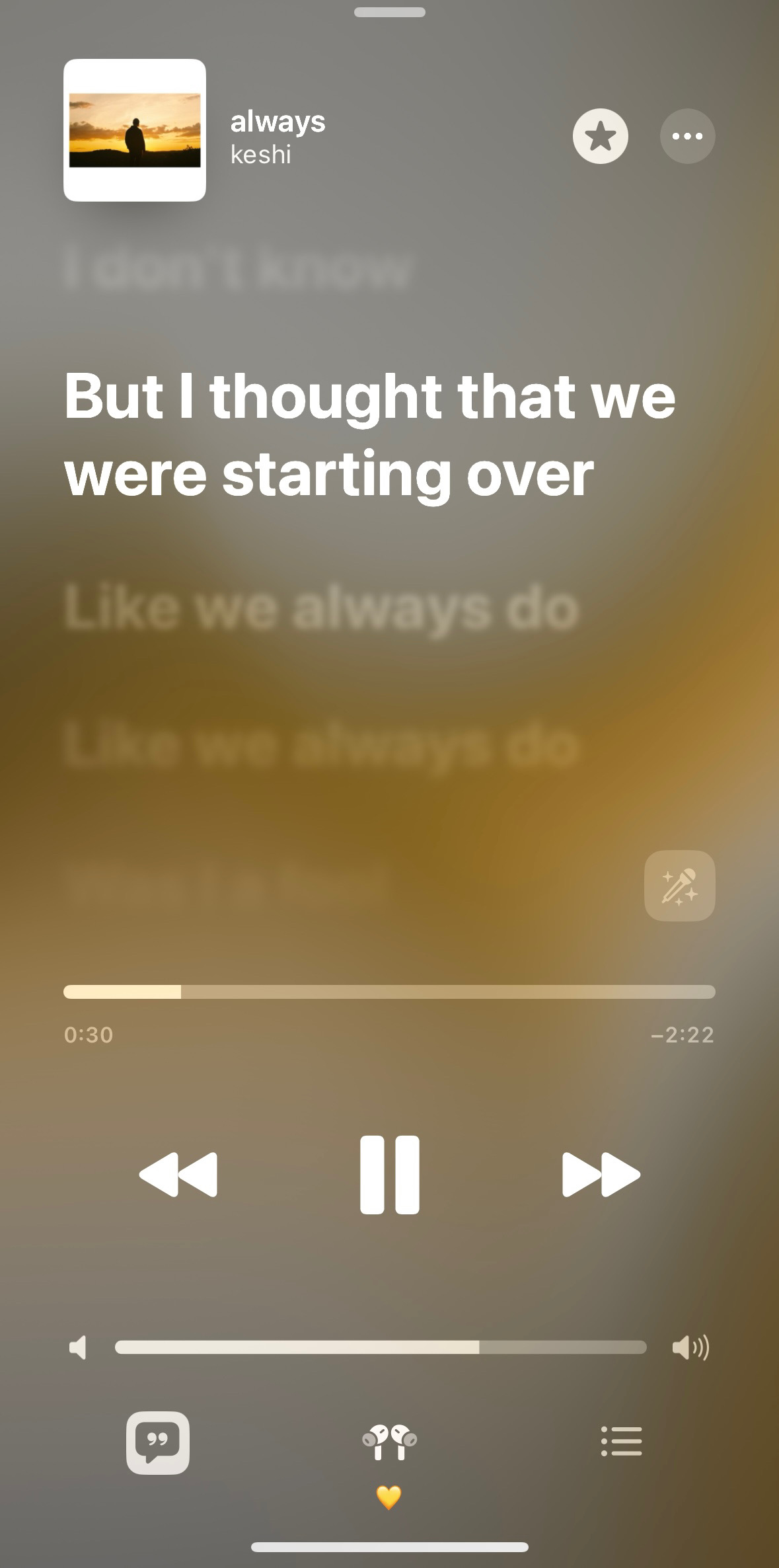The width and height of the screenshot is (779, 1568).
Task: Skip forward to the next track
Action: coord(601,1175)
